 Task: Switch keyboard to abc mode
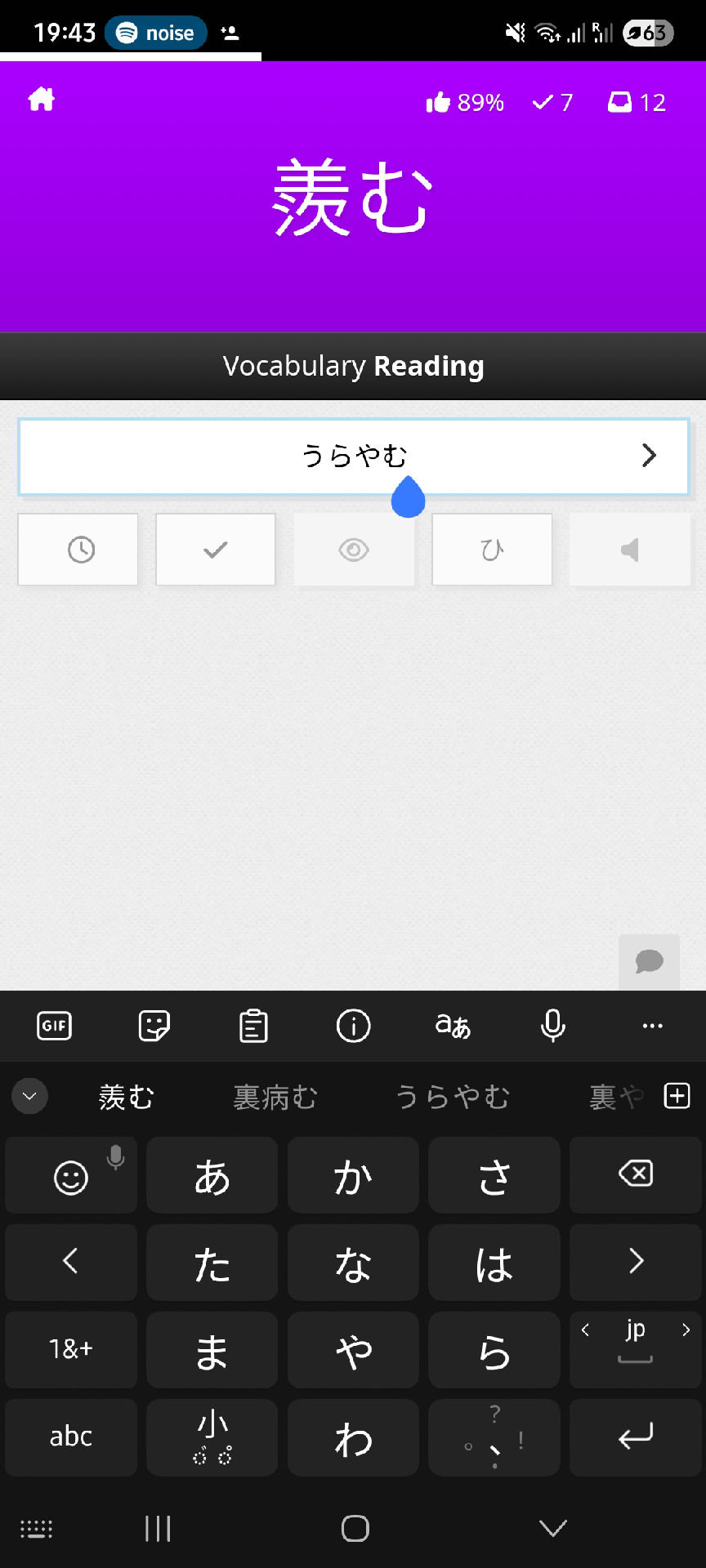71,1437
